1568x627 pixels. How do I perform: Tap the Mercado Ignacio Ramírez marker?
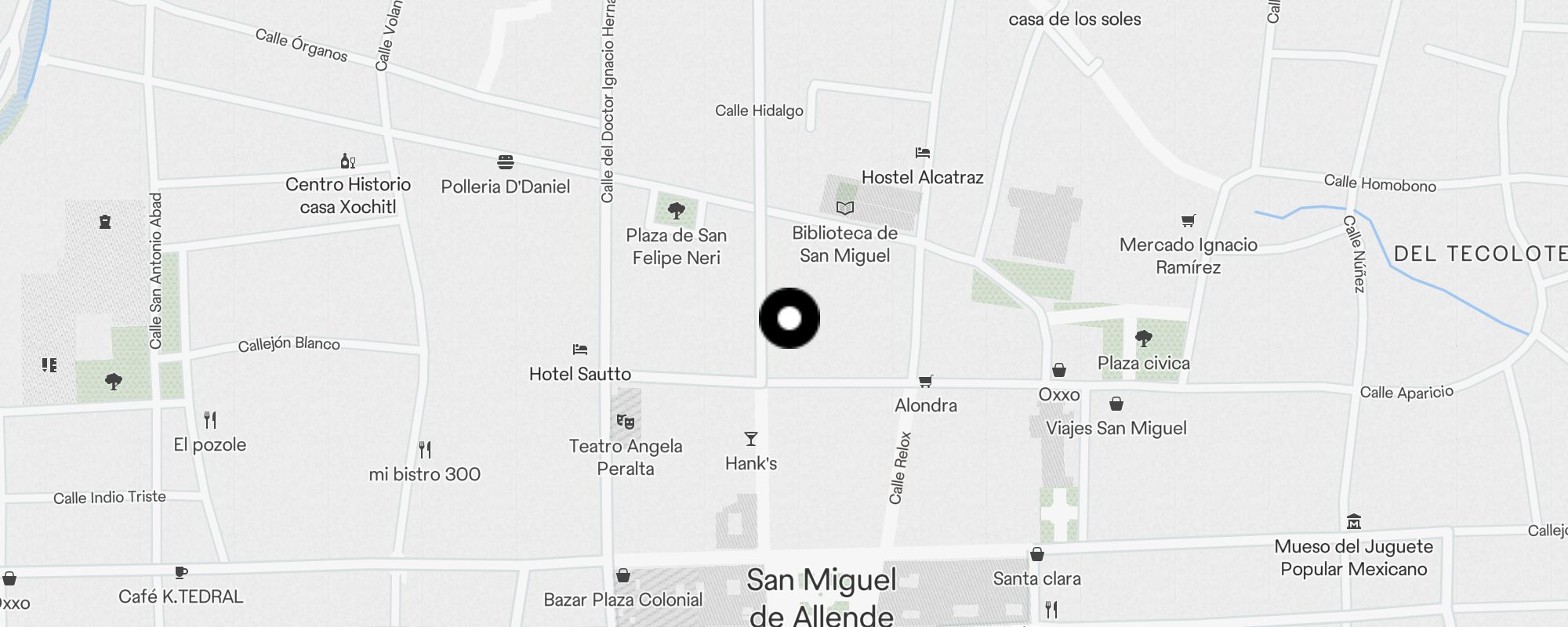pyautogui.click(x=1189, y=221)
